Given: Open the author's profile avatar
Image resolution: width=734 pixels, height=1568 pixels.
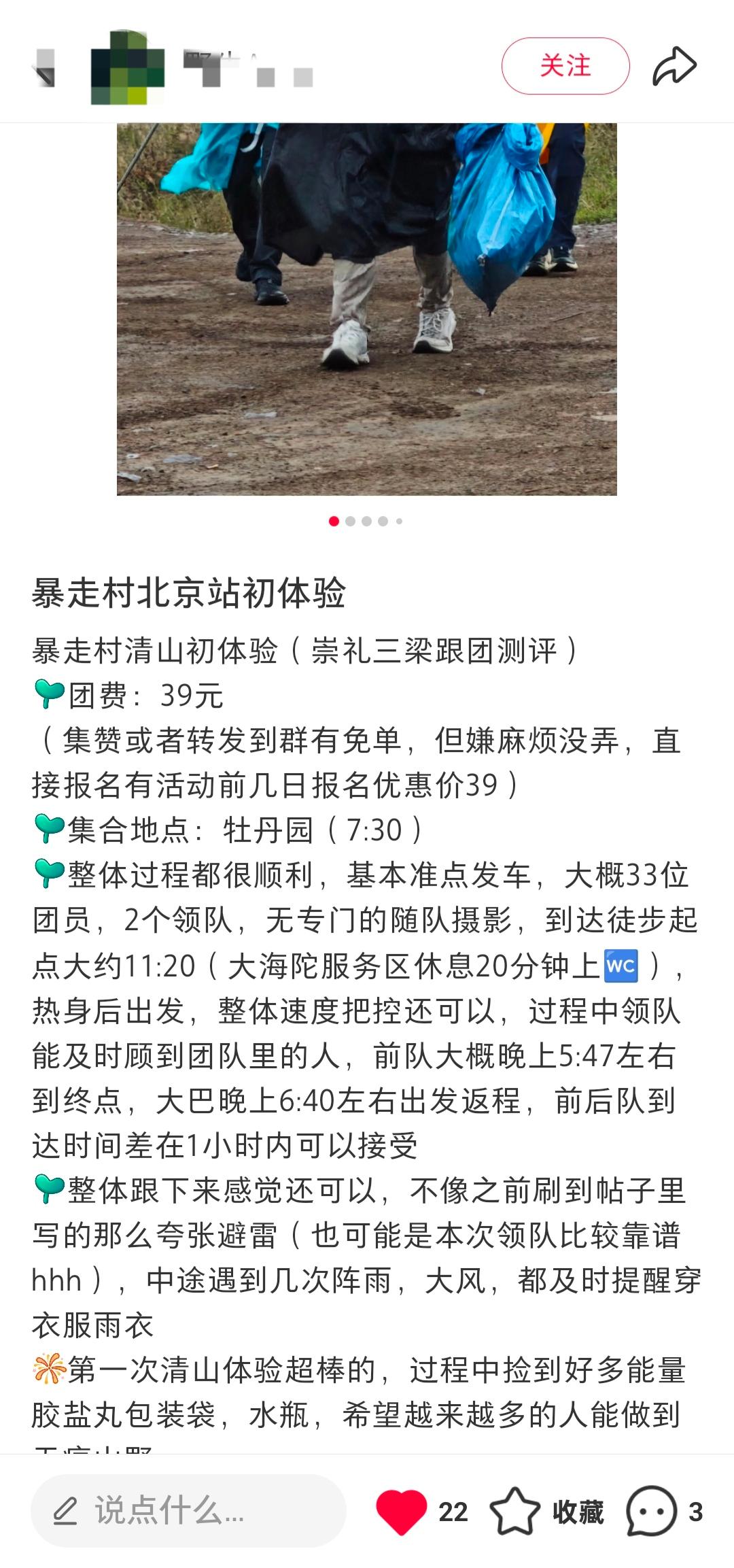Looking at the screenshot, I should tap(128, 67).
